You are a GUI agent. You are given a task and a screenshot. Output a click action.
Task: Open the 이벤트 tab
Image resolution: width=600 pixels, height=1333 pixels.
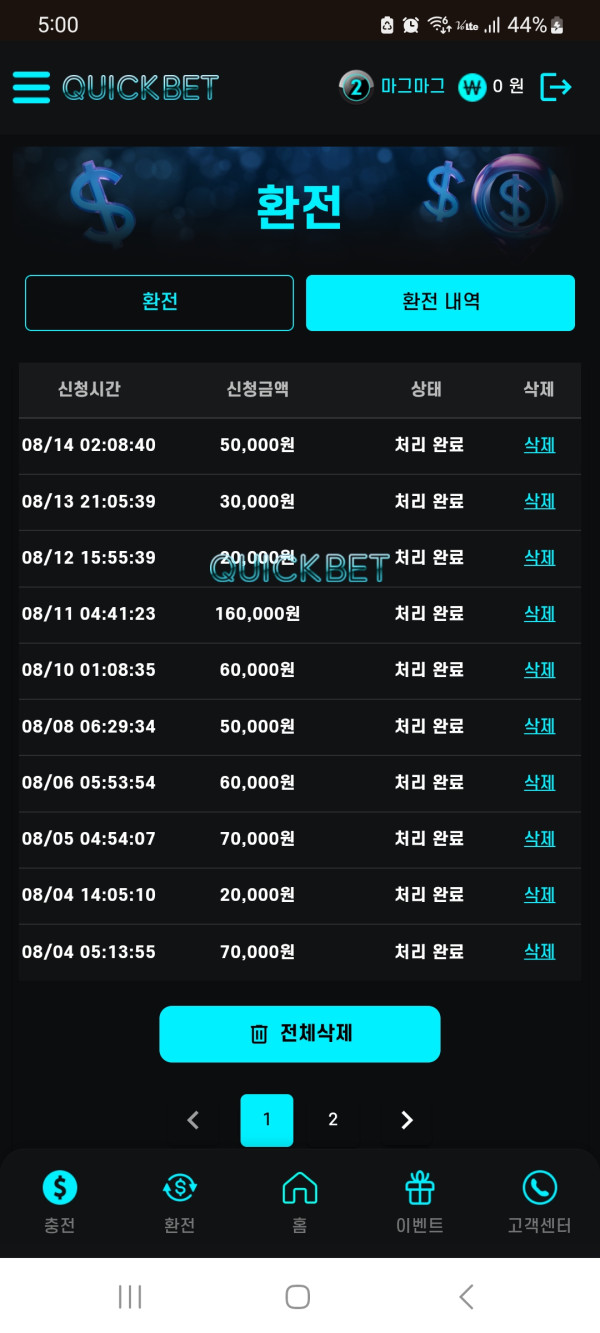[420, 1203]
